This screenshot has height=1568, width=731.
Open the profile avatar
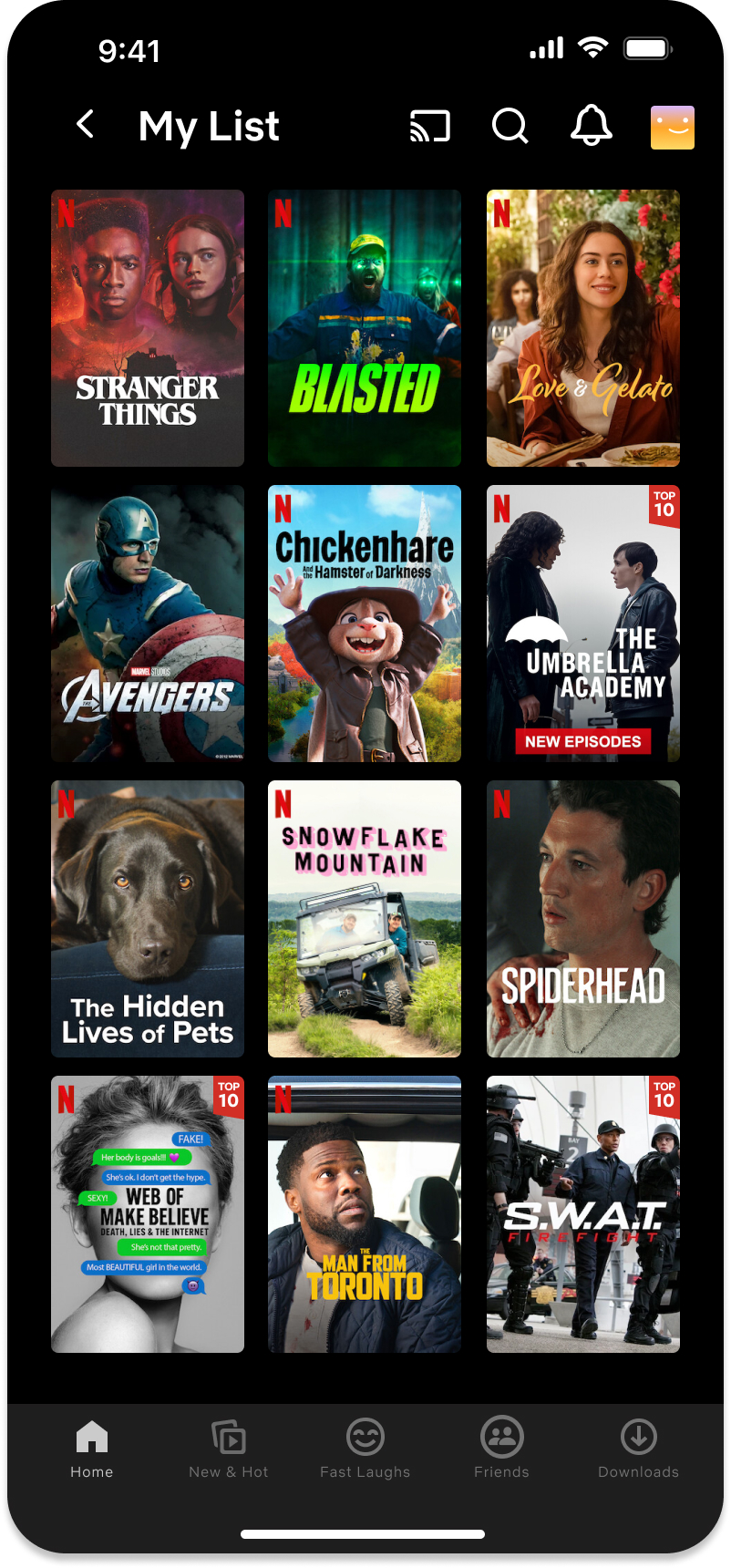tap(673, 127)
